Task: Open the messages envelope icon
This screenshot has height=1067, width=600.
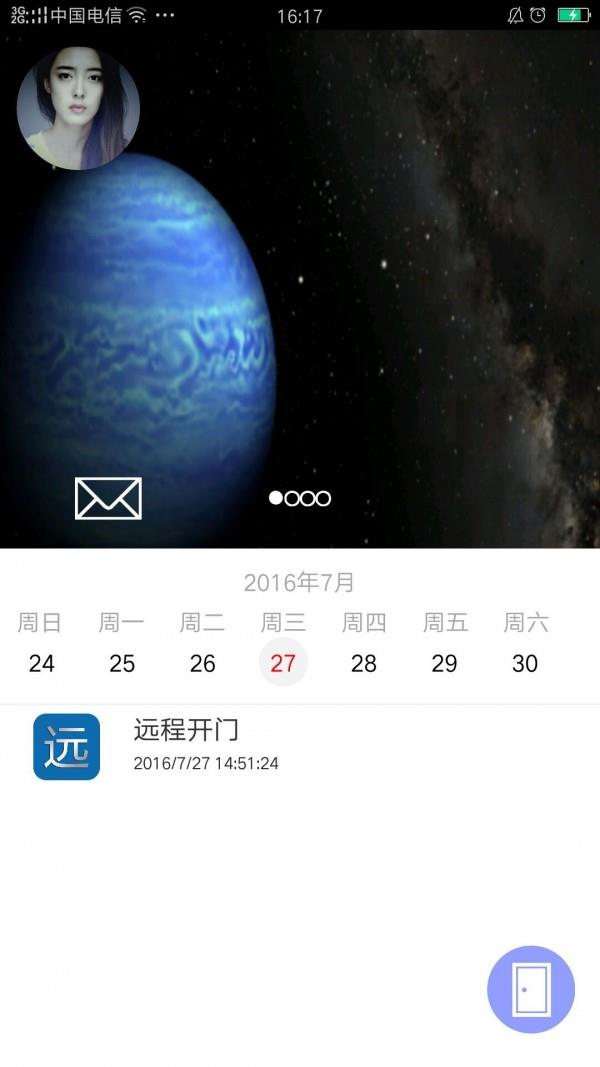Action: click(108, 498)
